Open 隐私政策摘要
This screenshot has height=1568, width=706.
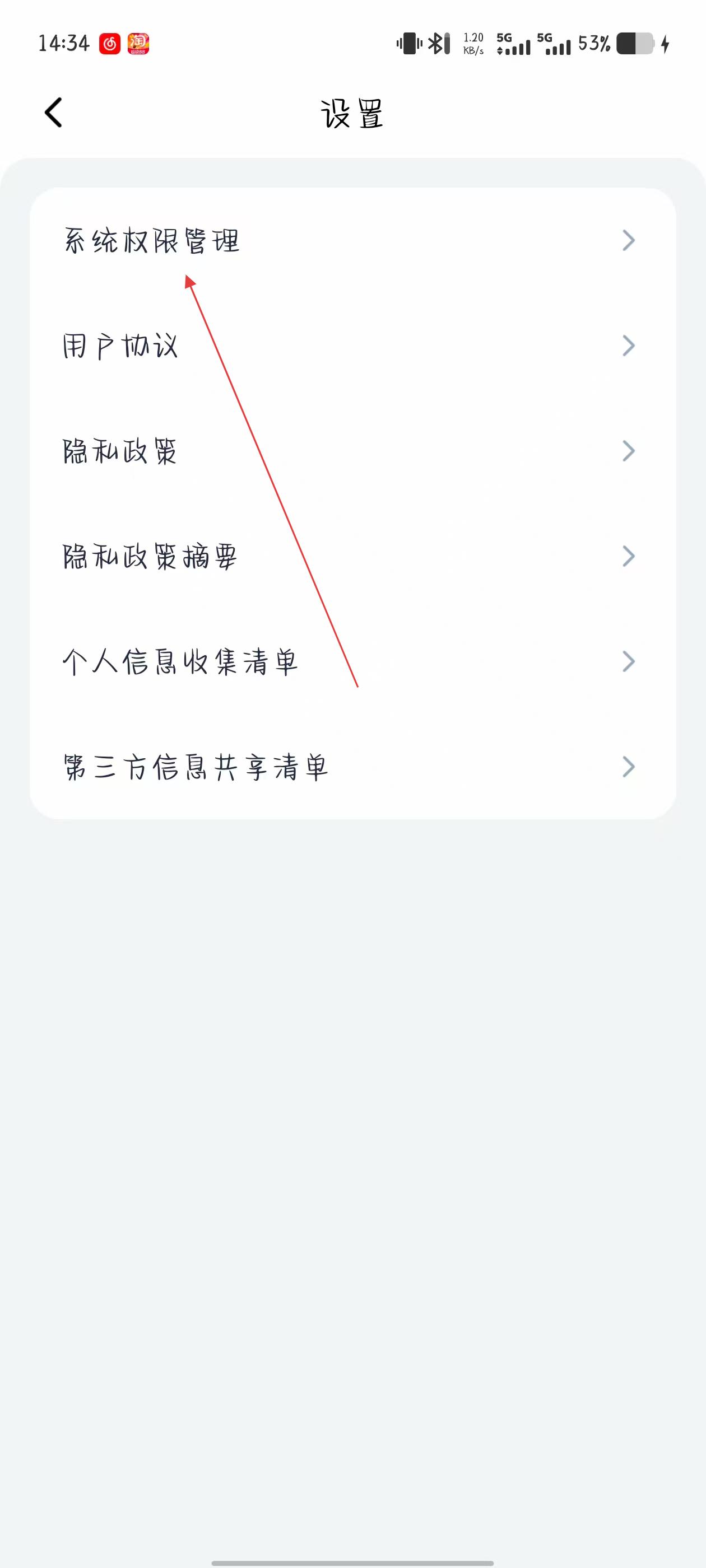pos(352,556)
